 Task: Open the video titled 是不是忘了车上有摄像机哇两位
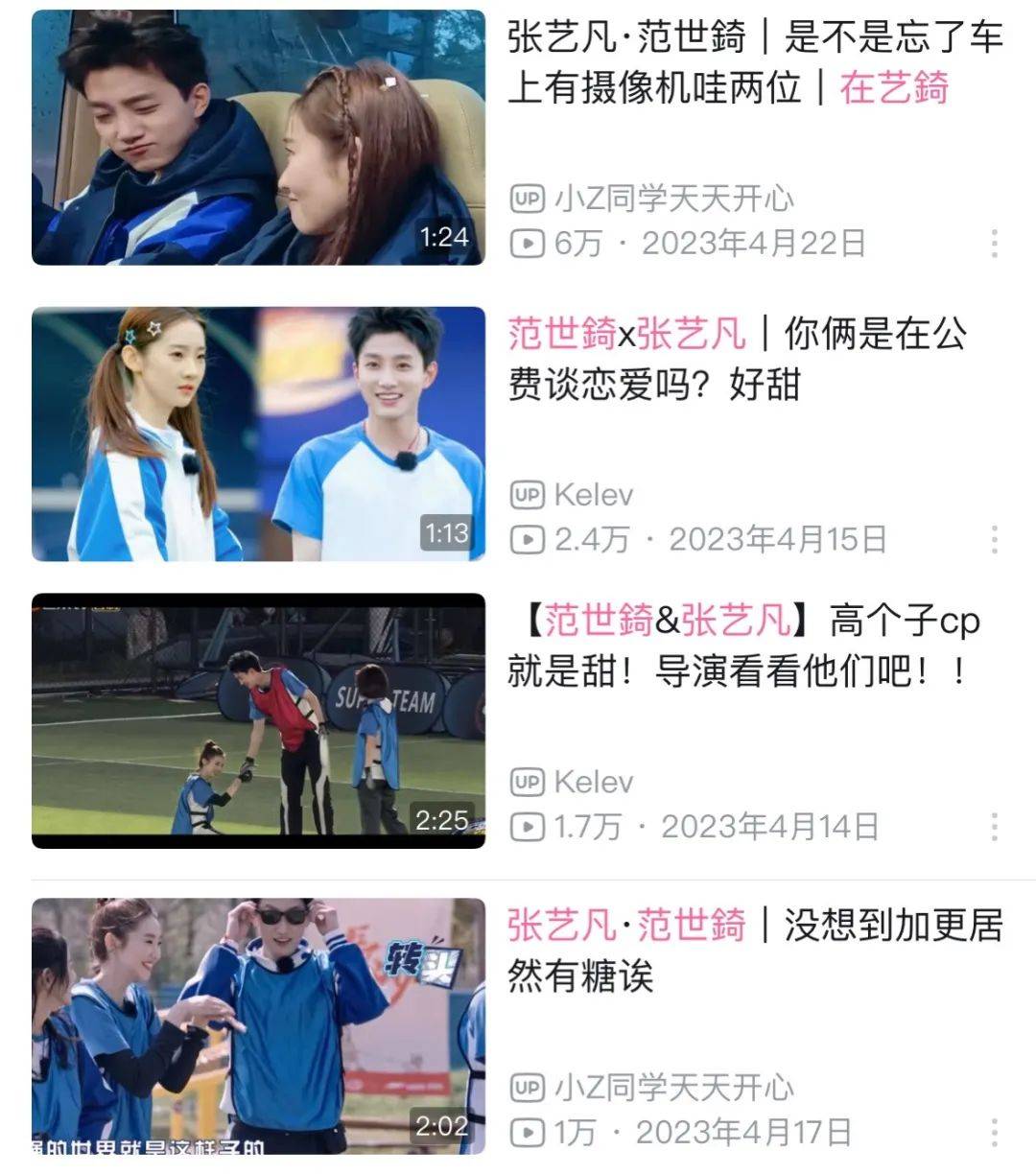(x=754, y=63)
